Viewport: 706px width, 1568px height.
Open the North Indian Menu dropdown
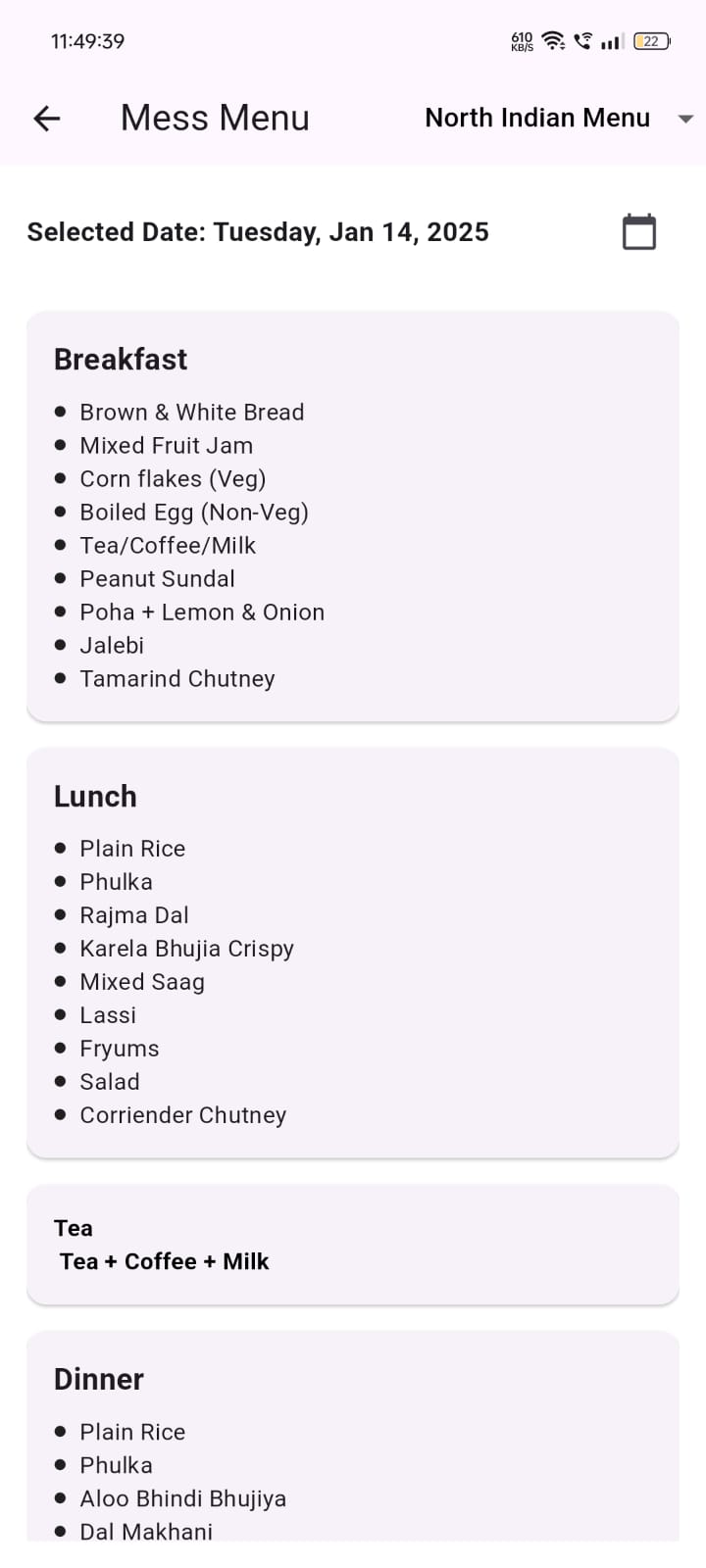pyautogui.click(x=559, y=119)
